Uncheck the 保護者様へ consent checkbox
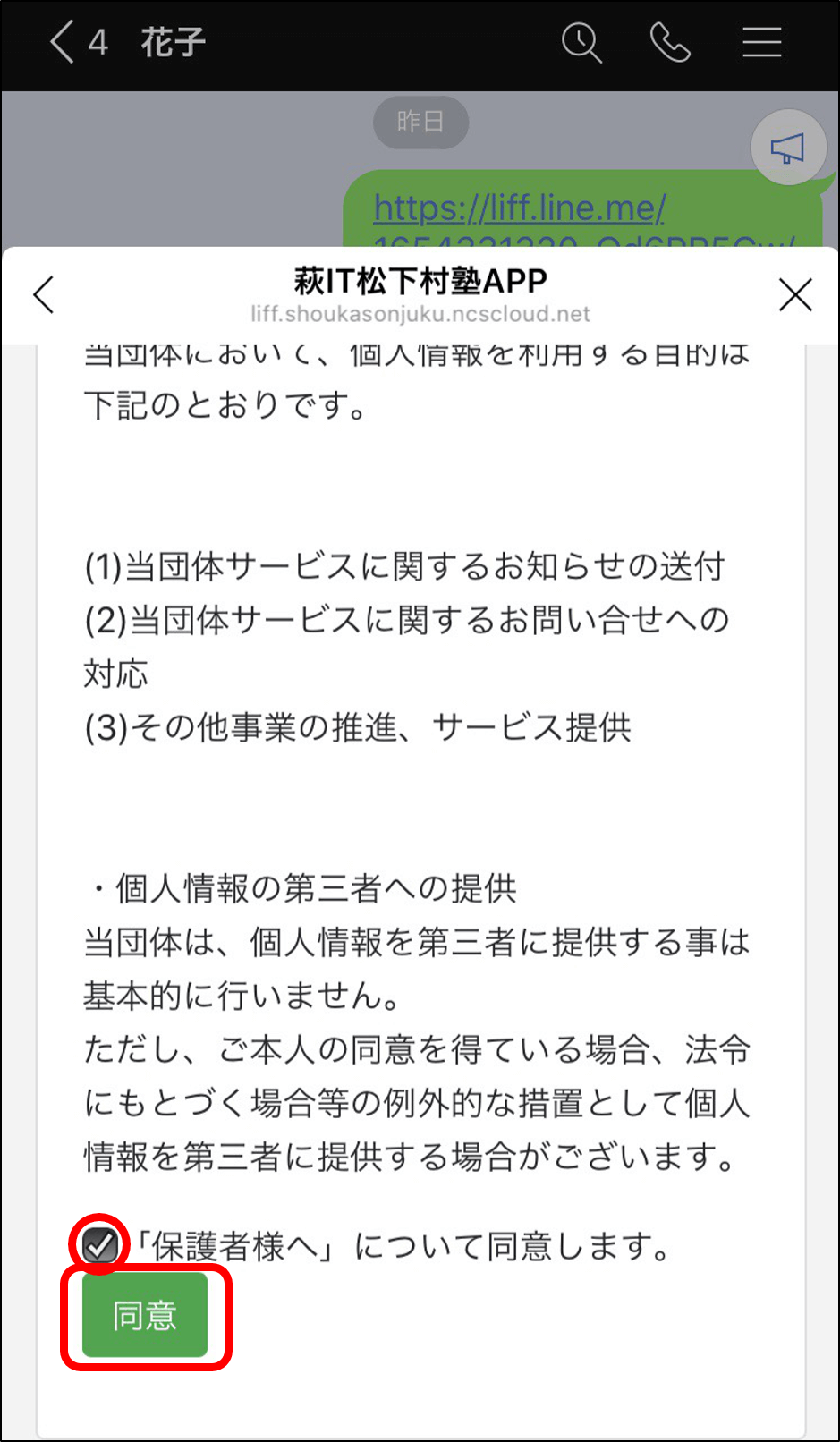This screenshot has width=840, height=1442. pyautogui.click(x=99, y=1244)
